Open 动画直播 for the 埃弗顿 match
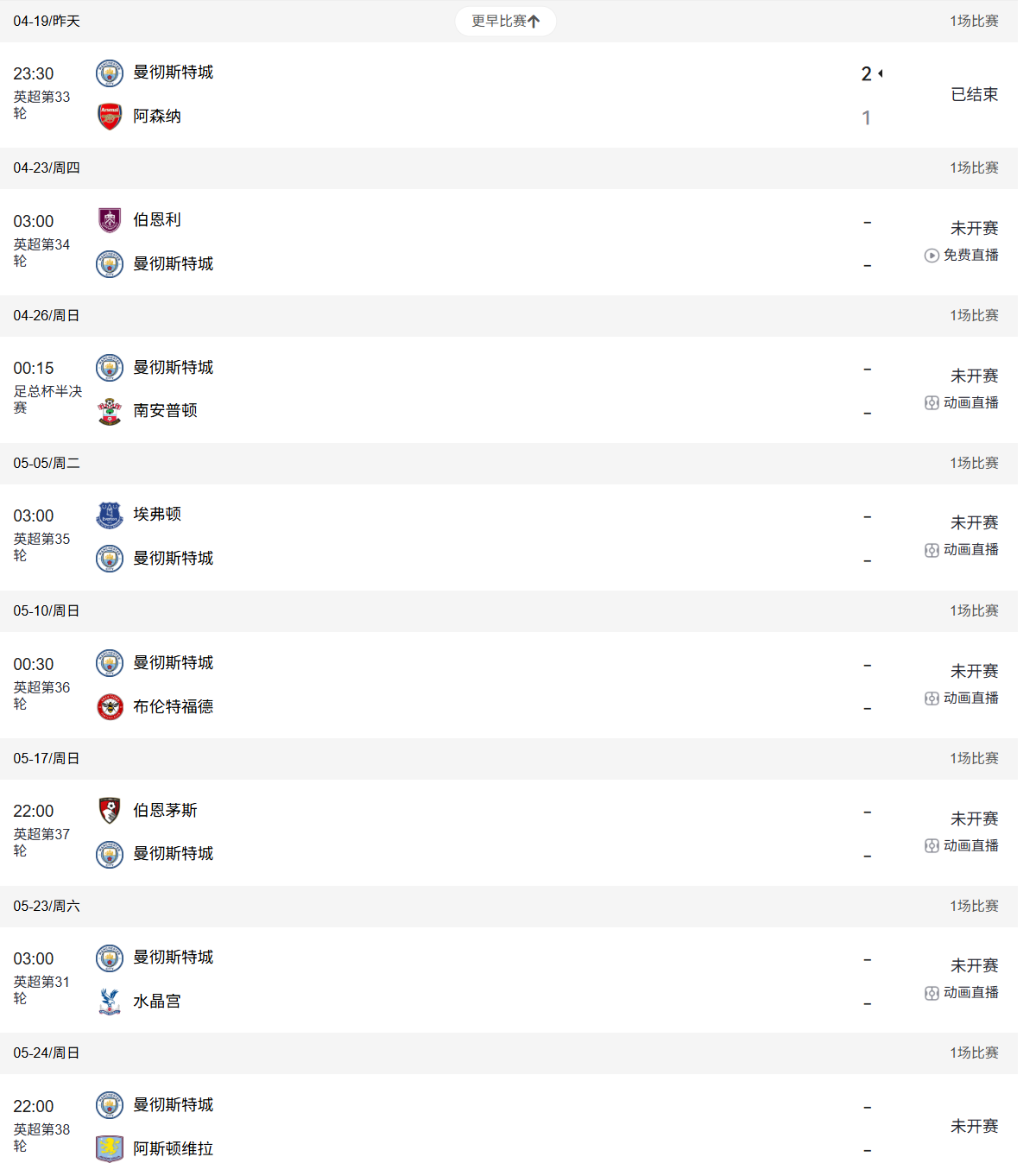This screenshot has height=1176, width=1036. (x=962, y=550)
